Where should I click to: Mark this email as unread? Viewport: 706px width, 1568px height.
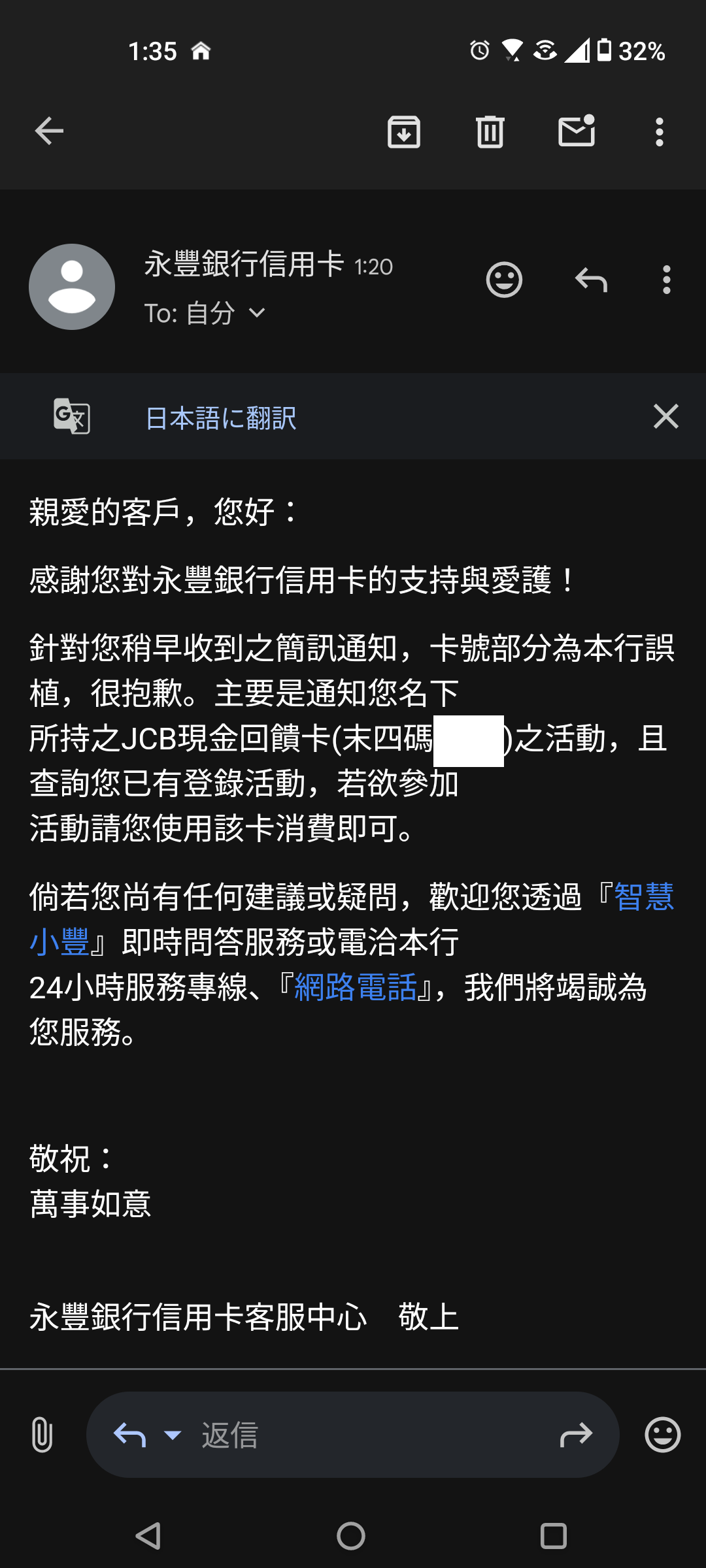coord(577,131)
